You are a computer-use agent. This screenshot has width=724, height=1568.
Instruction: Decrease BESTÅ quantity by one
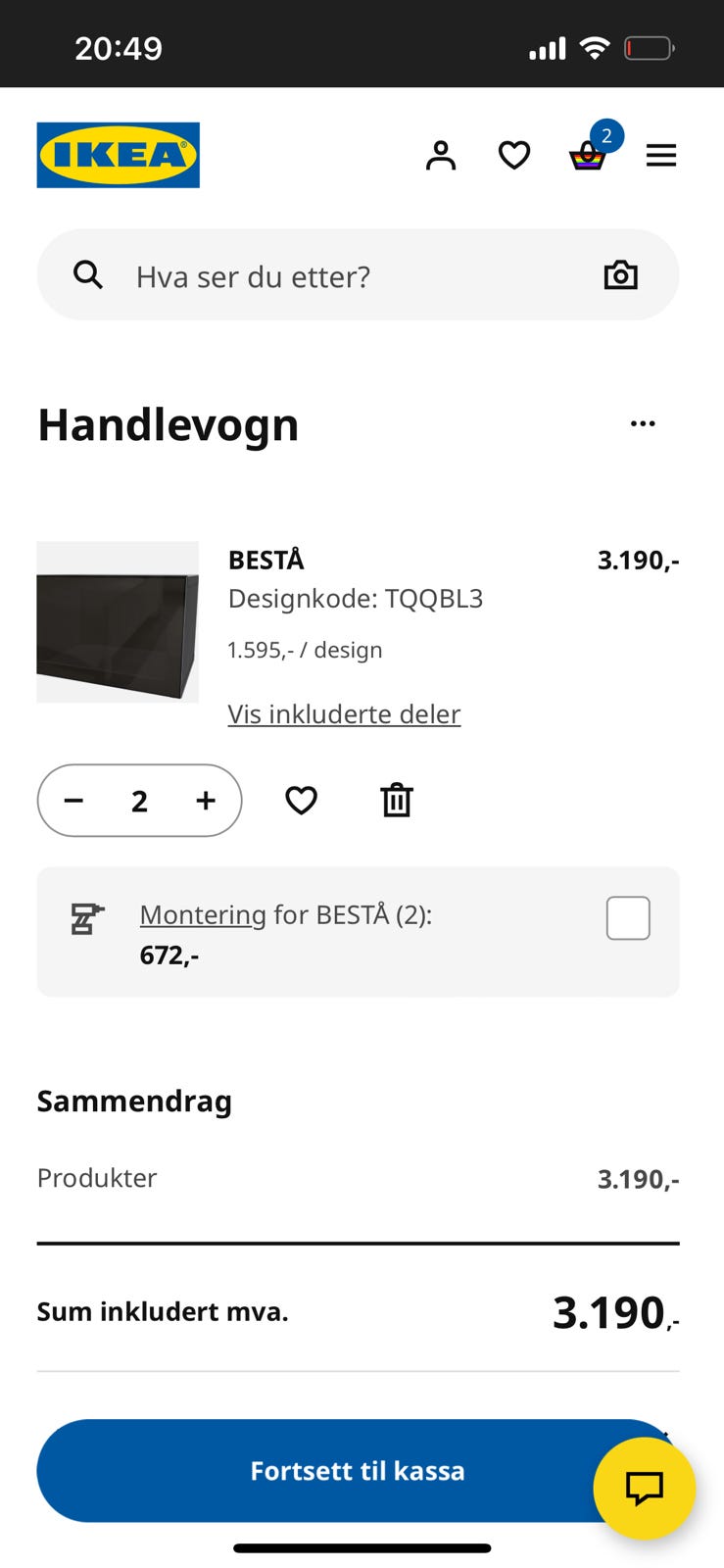pyautogui.click(x=73, y=801)
